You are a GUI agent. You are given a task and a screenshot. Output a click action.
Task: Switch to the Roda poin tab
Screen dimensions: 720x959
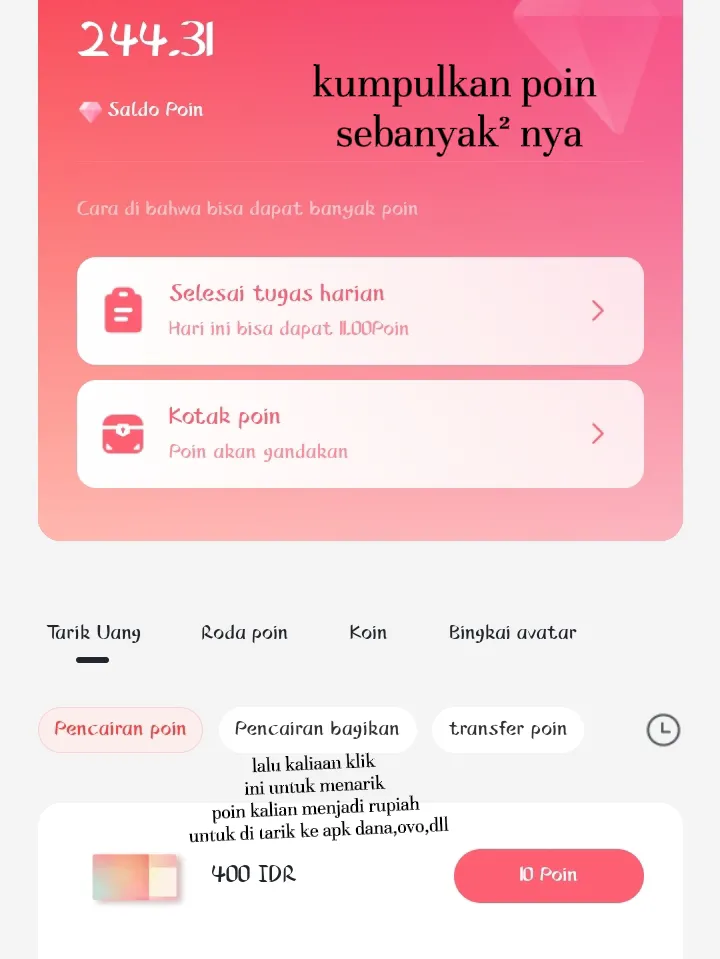tap(244, 633)
